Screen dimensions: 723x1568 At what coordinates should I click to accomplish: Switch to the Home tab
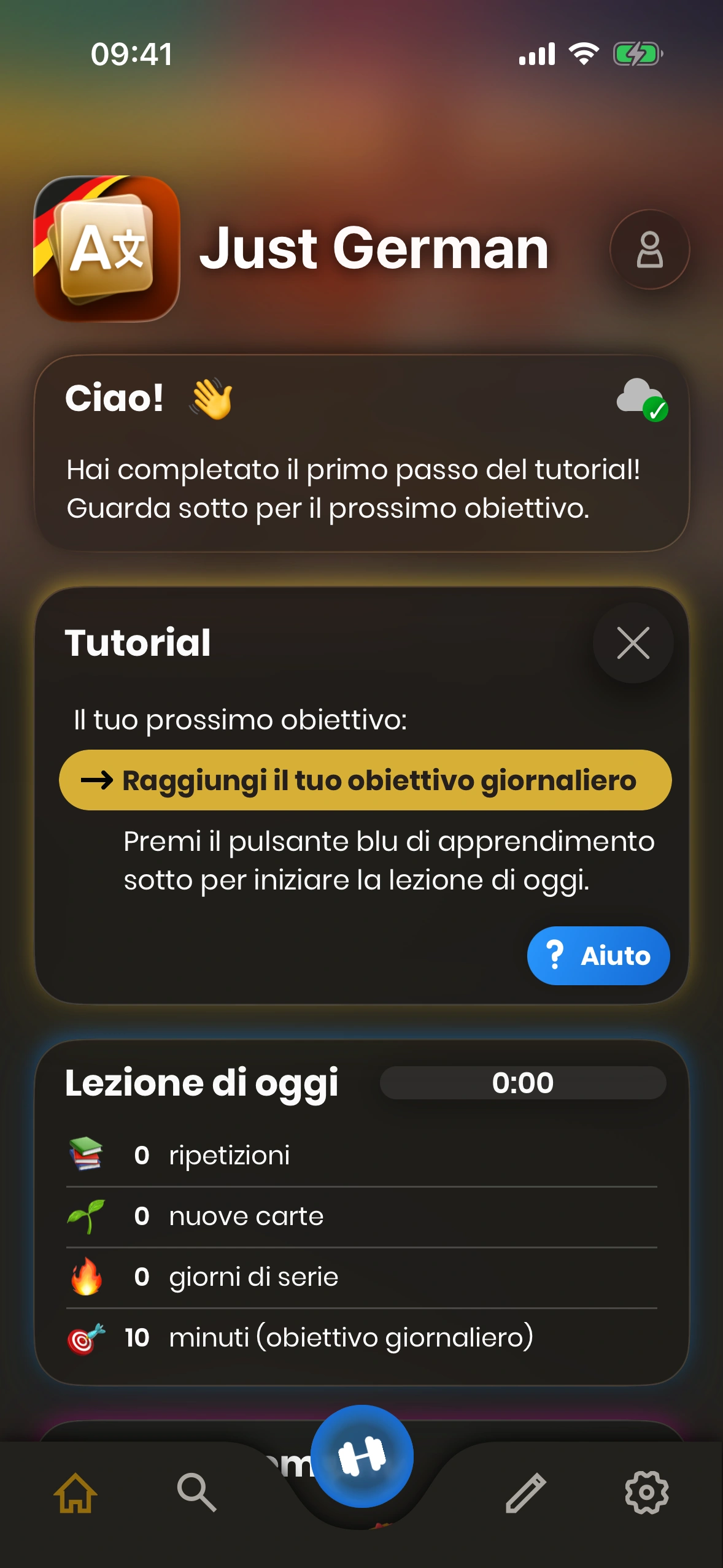click(x=75, y=1493)
